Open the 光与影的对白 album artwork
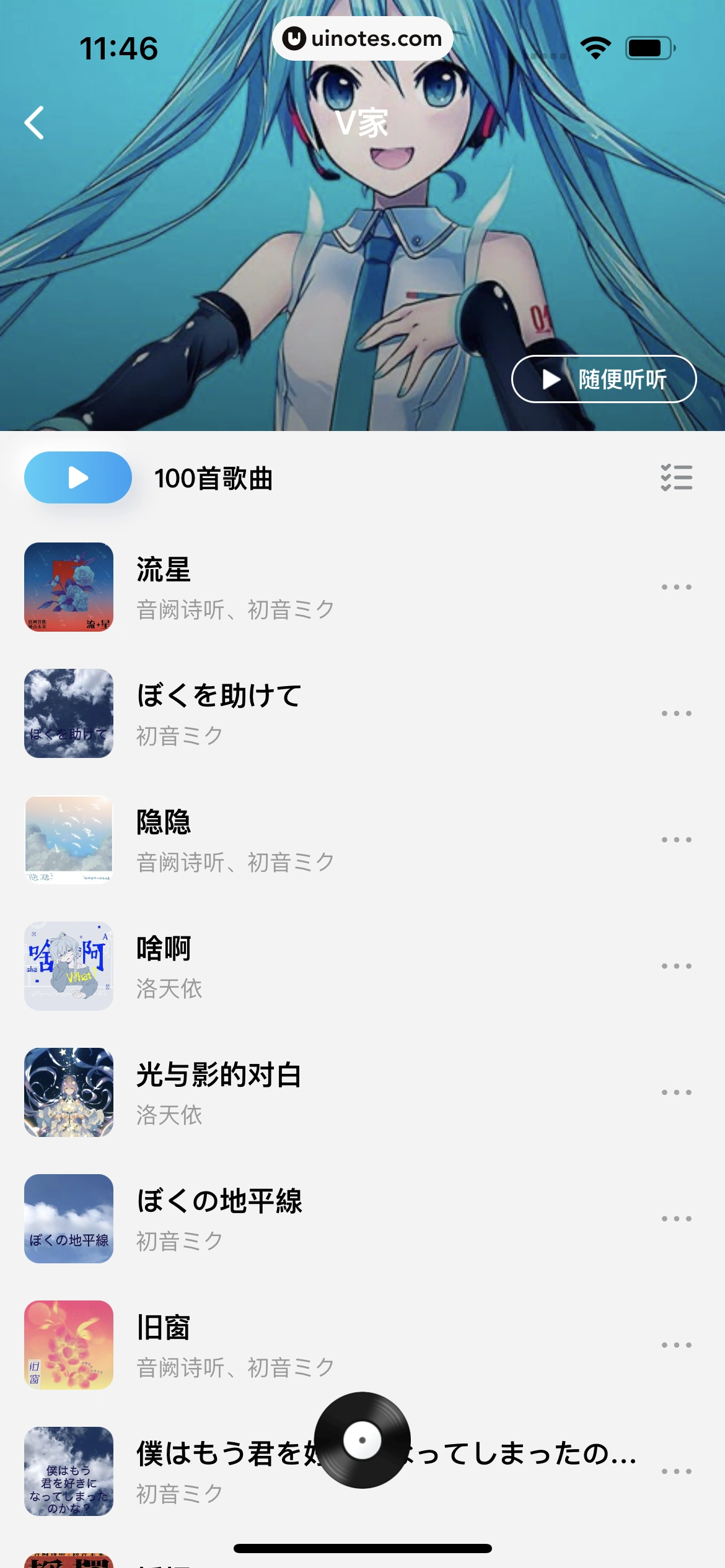The width and height of the screenshot is (725, 1568). point(68,1091)
